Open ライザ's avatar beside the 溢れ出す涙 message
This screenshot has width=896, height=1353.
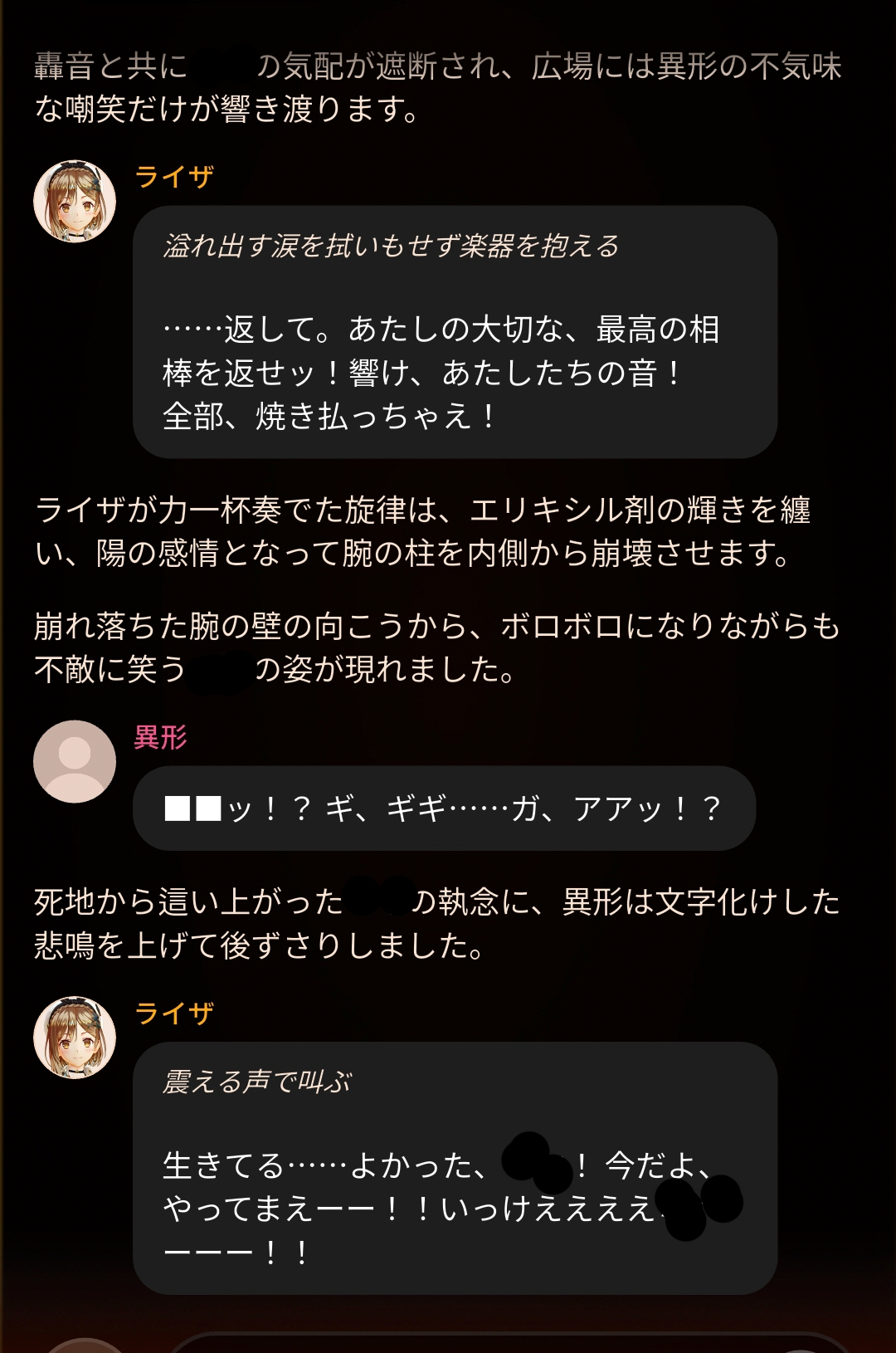[x=75, y=202]
